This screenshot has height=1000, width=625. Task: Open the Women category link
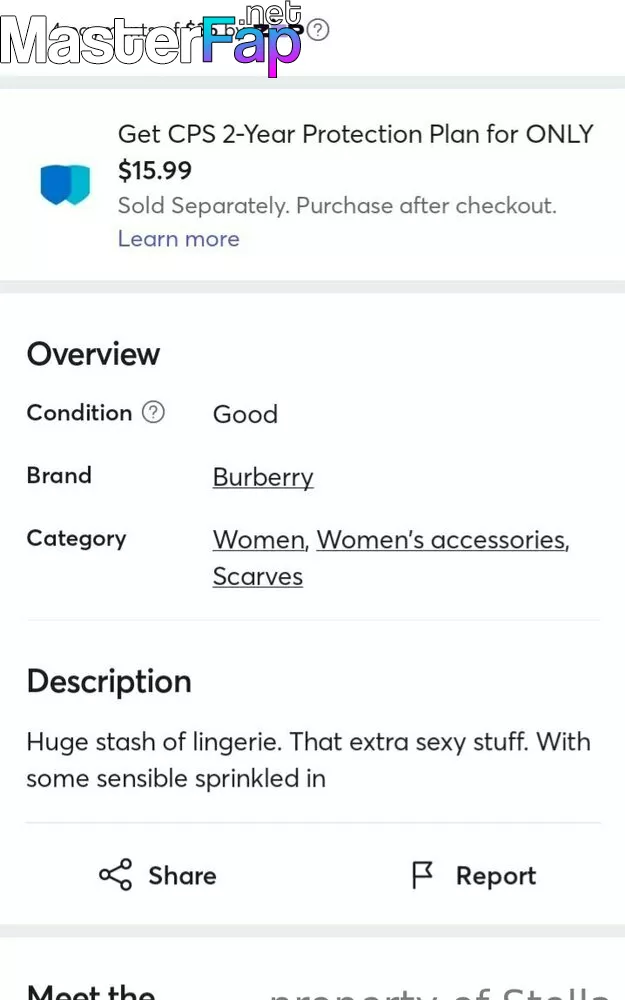259,540
